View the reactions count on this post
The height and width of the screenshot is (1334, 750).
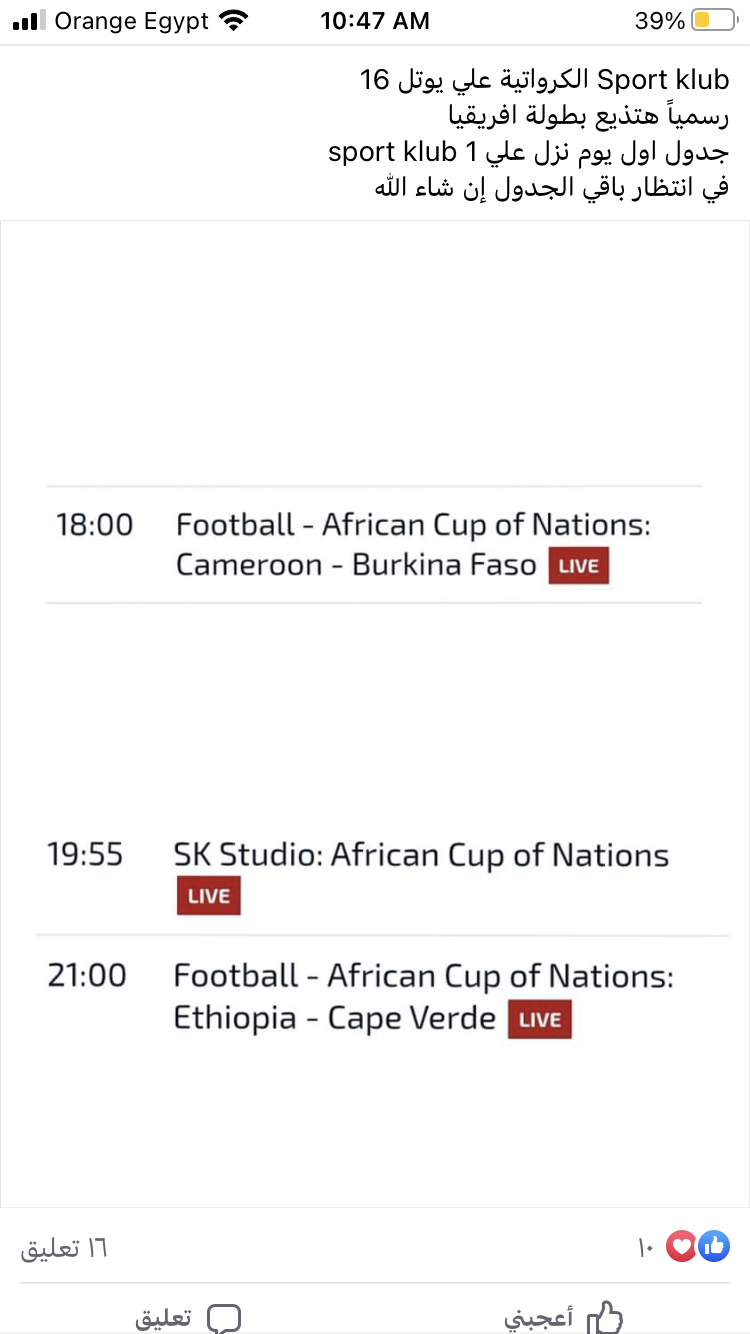[684, 1246]
